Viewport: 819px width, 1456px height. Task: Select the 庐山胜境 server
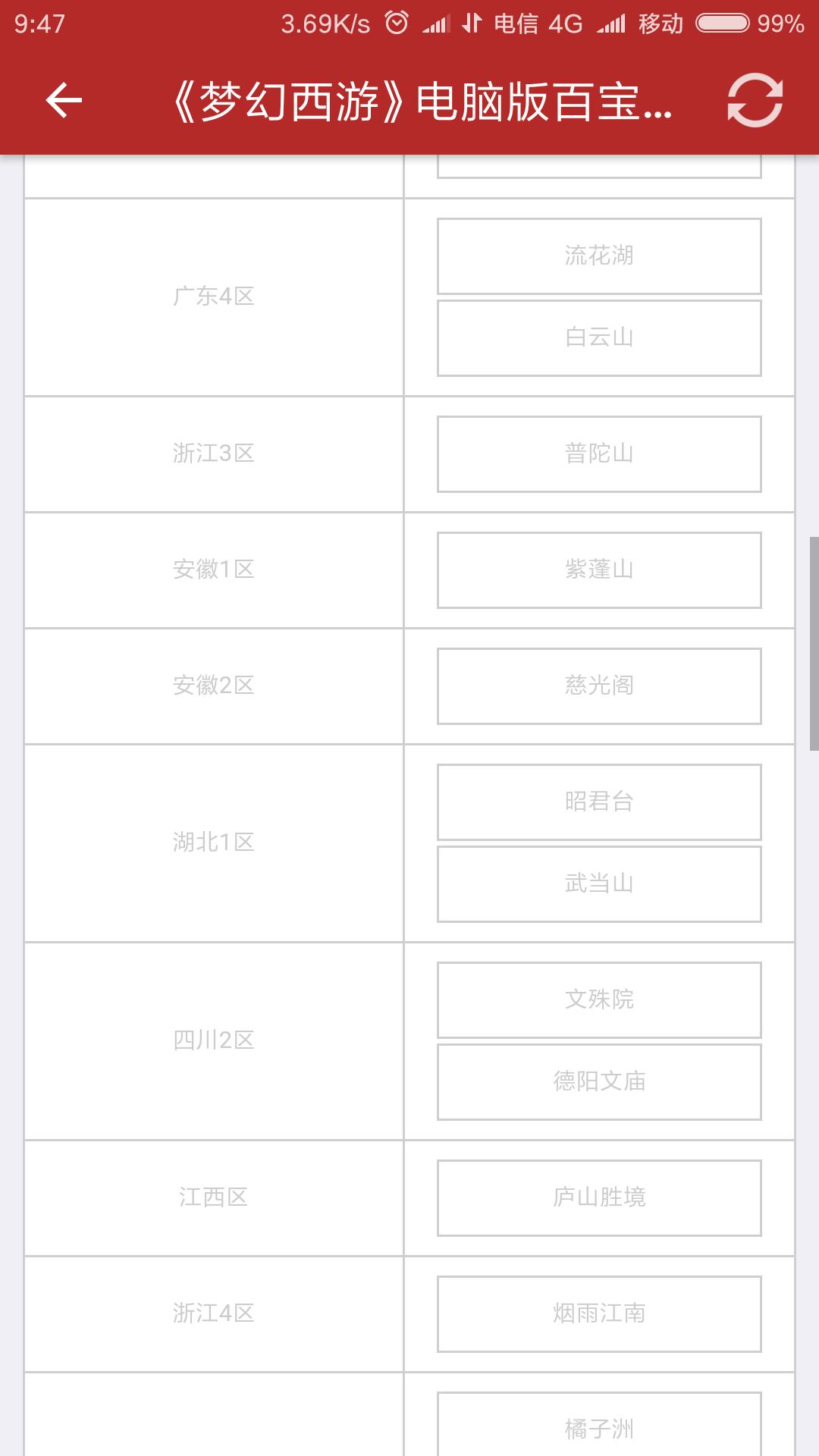pos(599,1198)
